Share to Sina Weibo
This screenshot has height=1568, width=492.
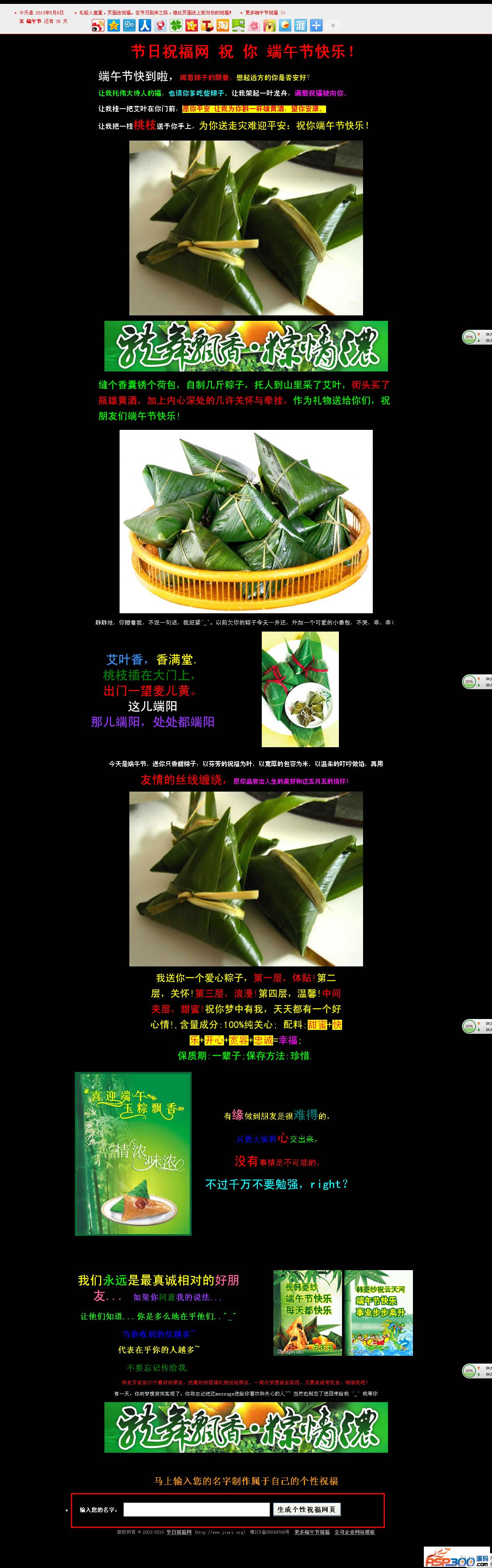pyautogui.click(x=98, y=25)
